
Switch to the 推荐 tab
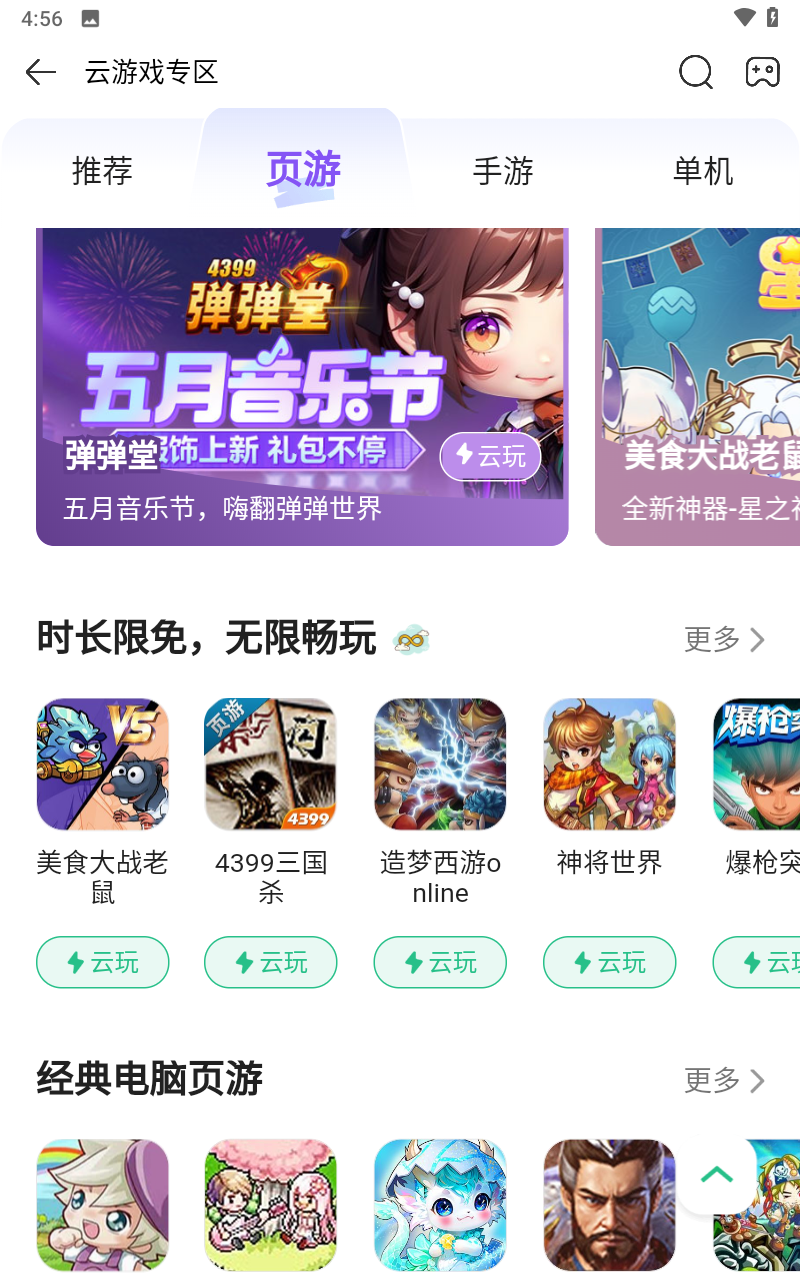pos(102,171)
